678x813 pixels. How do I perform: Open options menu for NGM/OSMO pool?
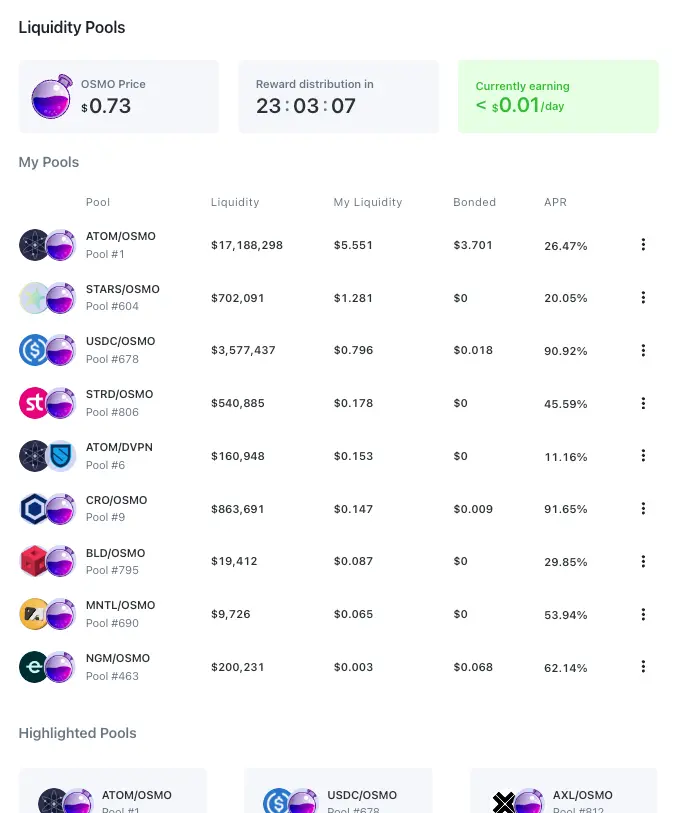(x=643, y=667)
